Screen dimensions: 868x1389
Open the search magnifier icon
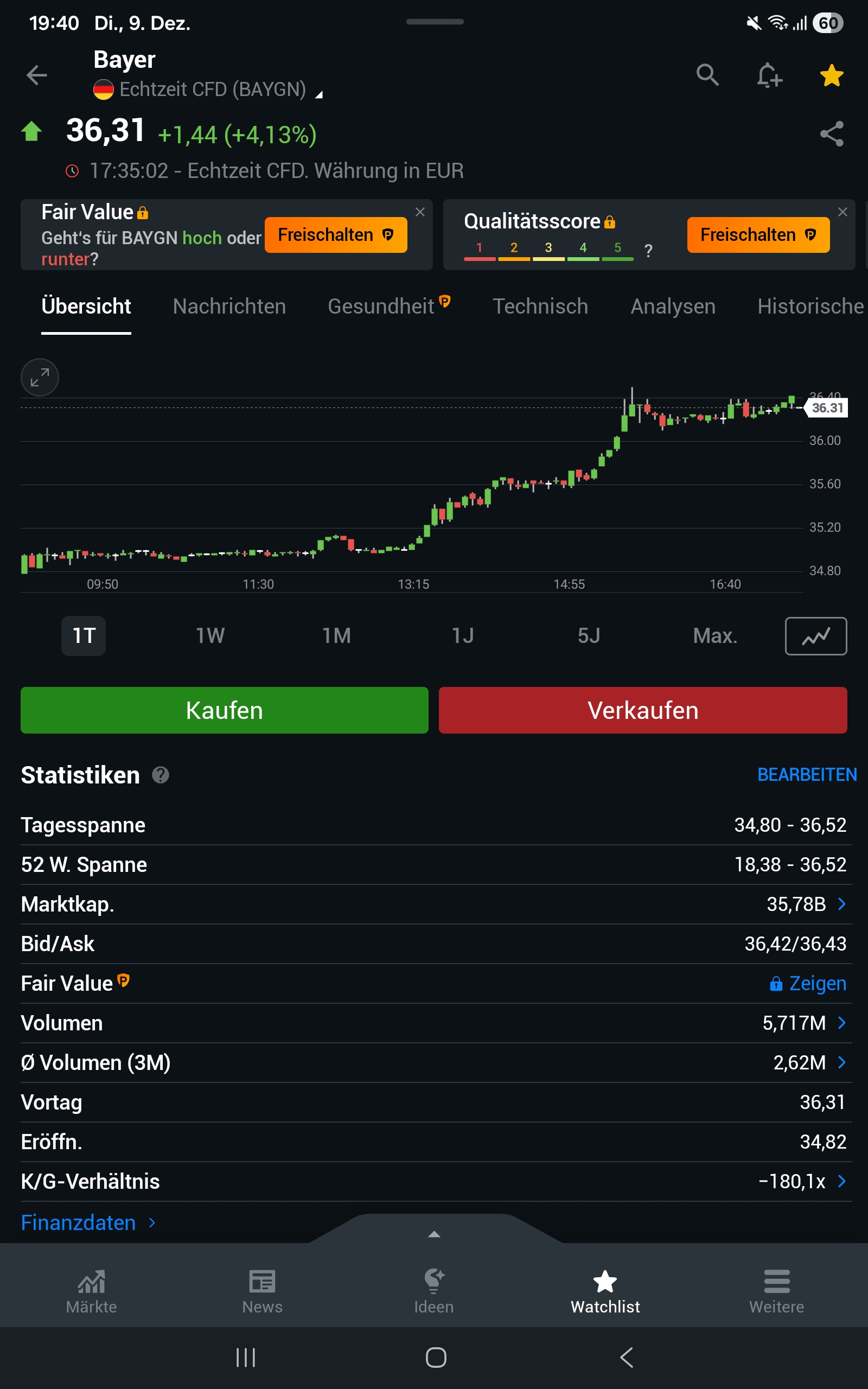point(707,75)
